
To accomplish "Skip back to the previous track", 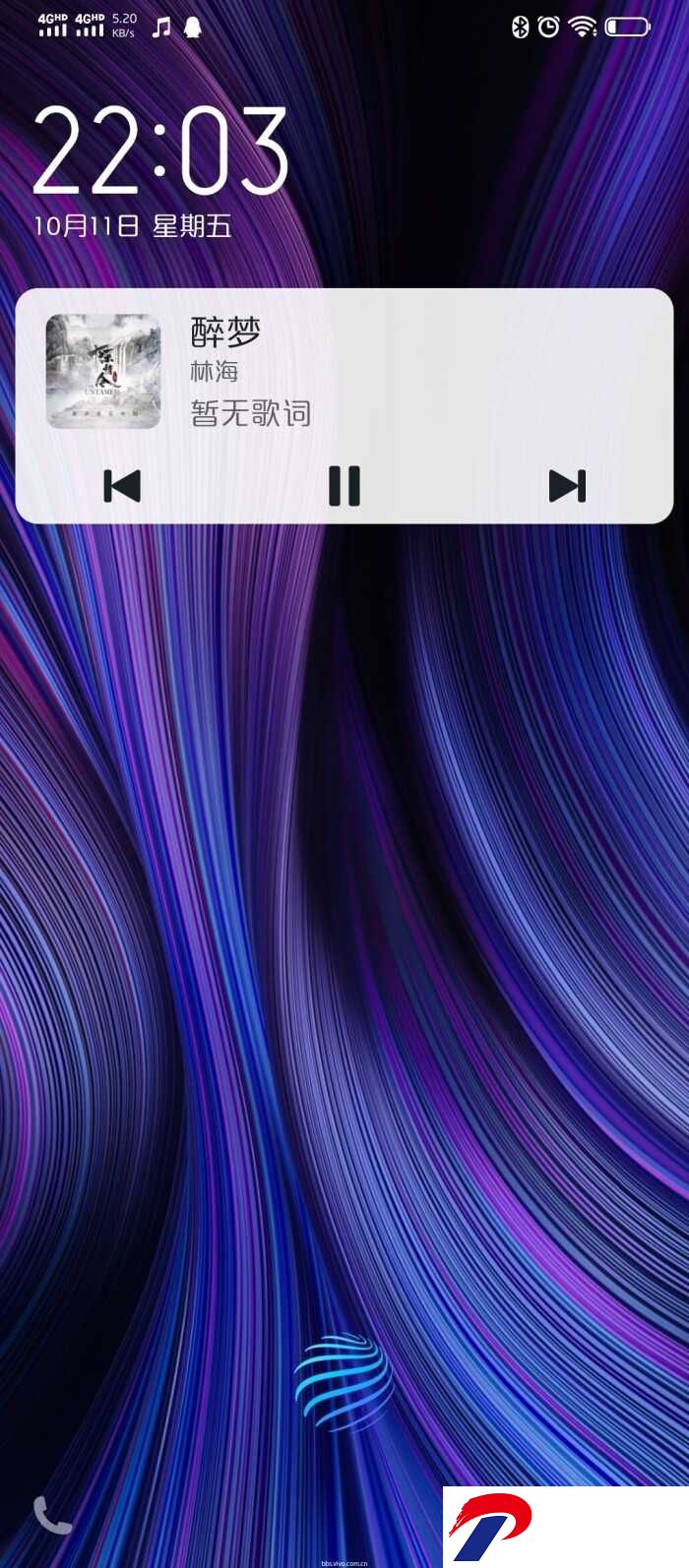I will click(122, 486).
